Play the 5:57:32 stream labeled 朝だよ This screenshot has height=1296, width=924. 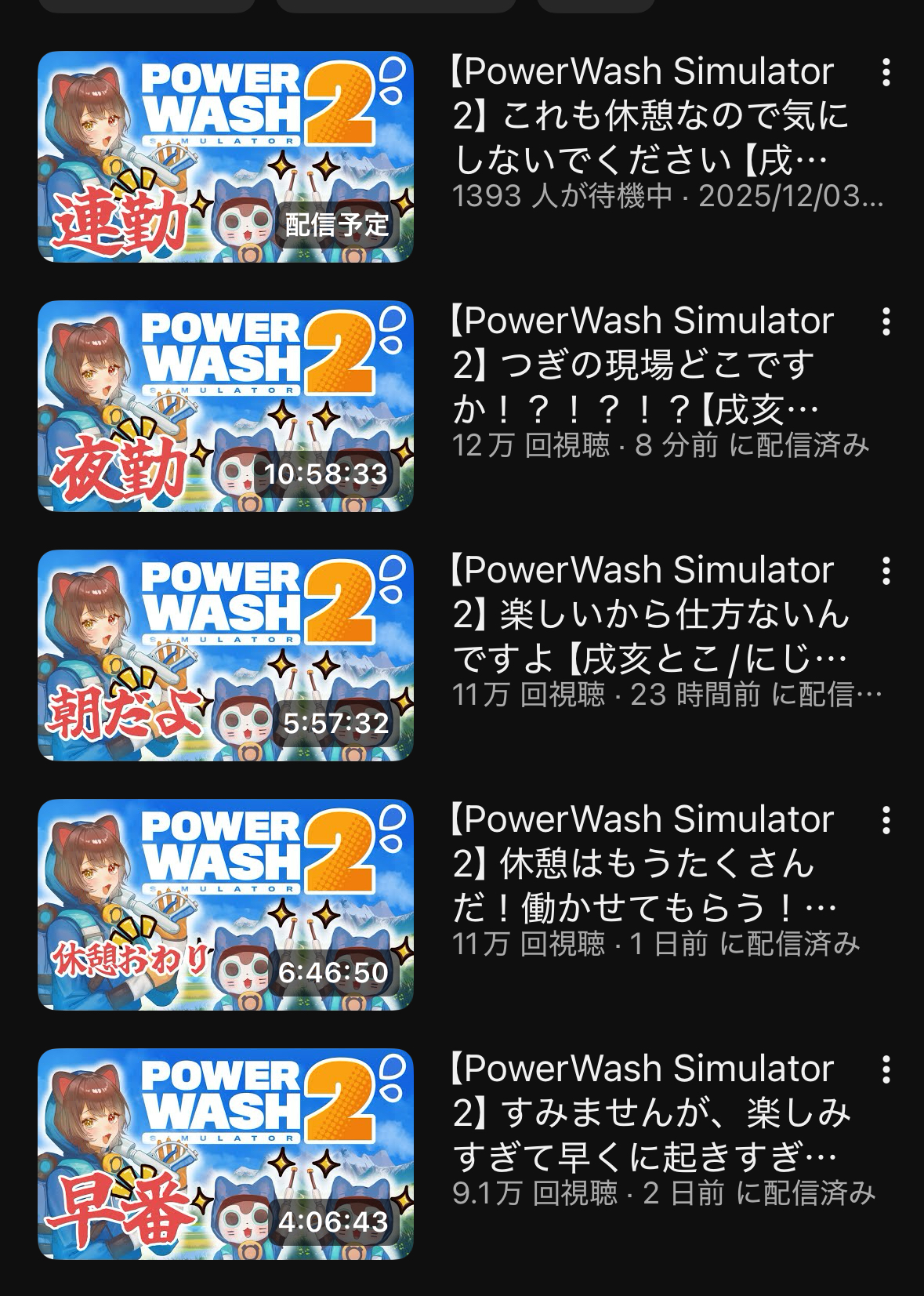pos(226,655)
